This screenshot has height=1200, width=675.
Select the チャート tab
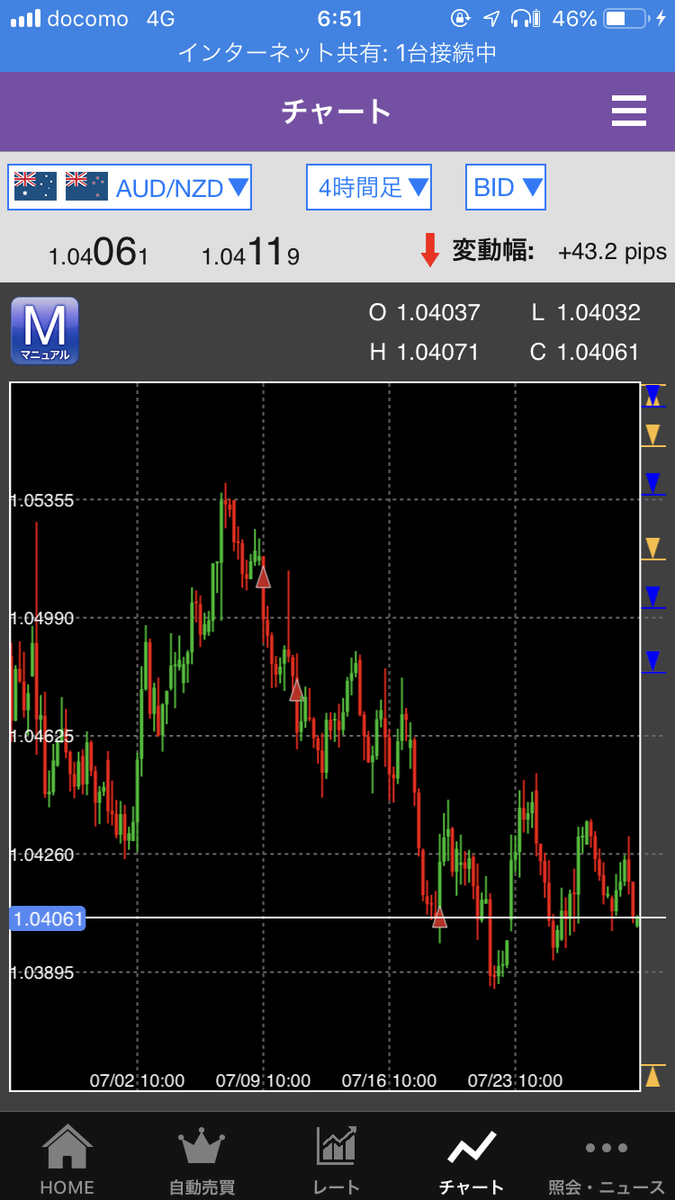point(471,1160)
